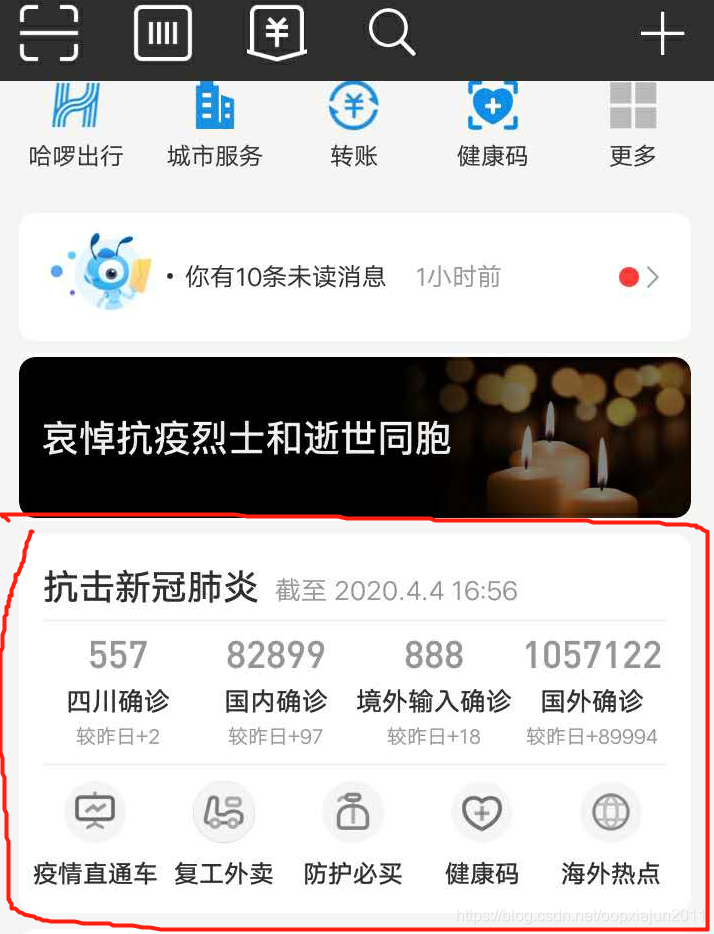Open the plus menu in top bar

click(662, 33)
